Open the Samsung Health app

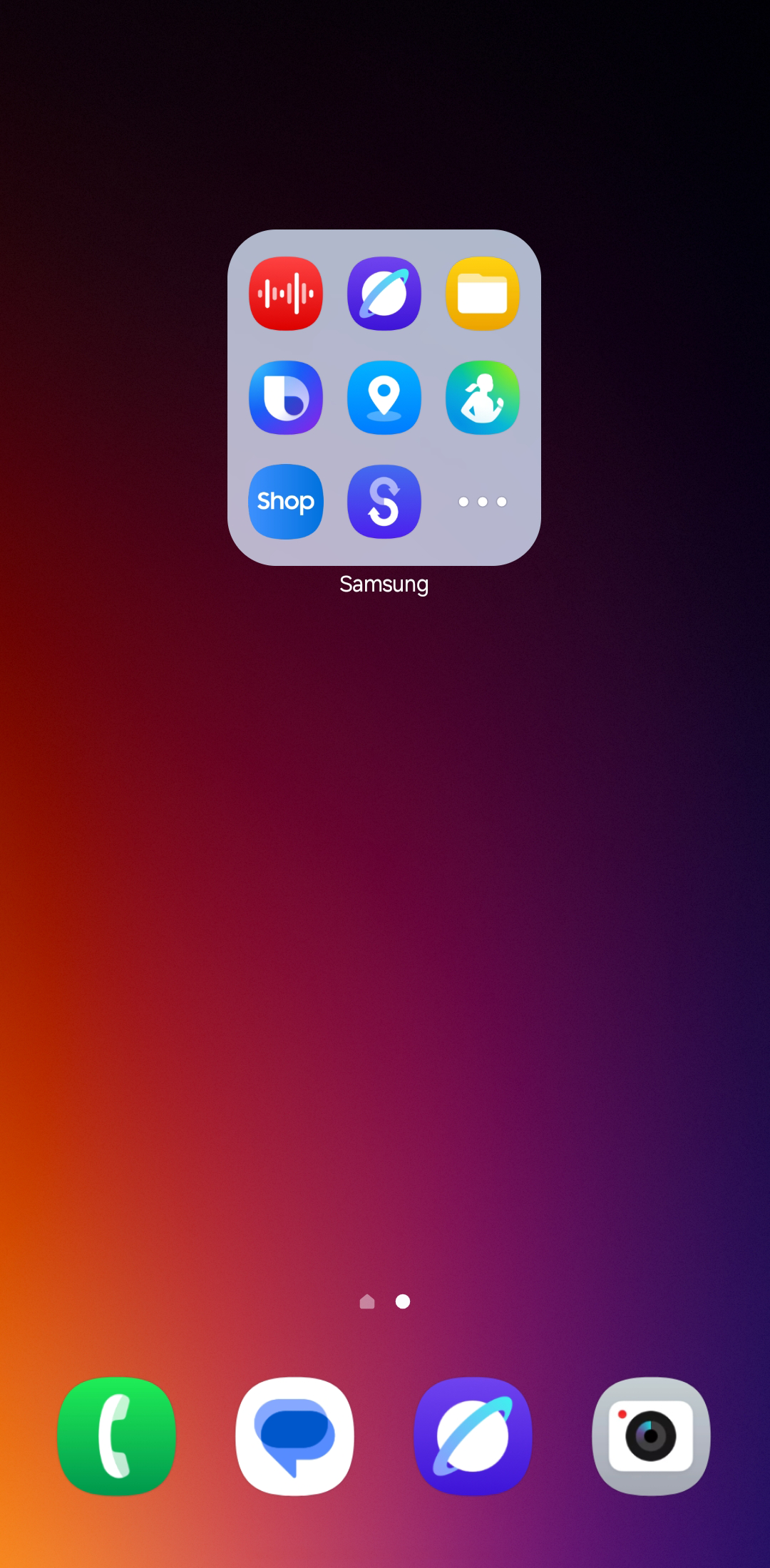tap(483, 398)
